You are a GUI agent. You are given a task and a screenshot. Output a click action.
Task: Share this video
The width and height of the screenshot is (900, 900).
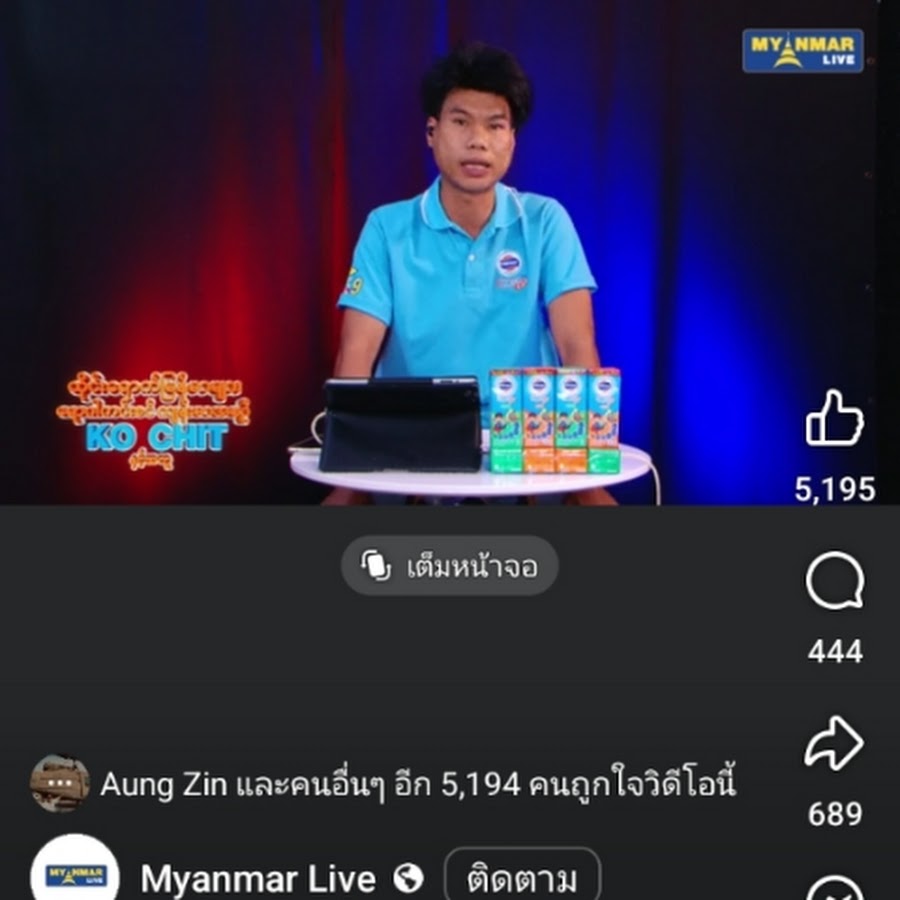click(x=834, y=746)
